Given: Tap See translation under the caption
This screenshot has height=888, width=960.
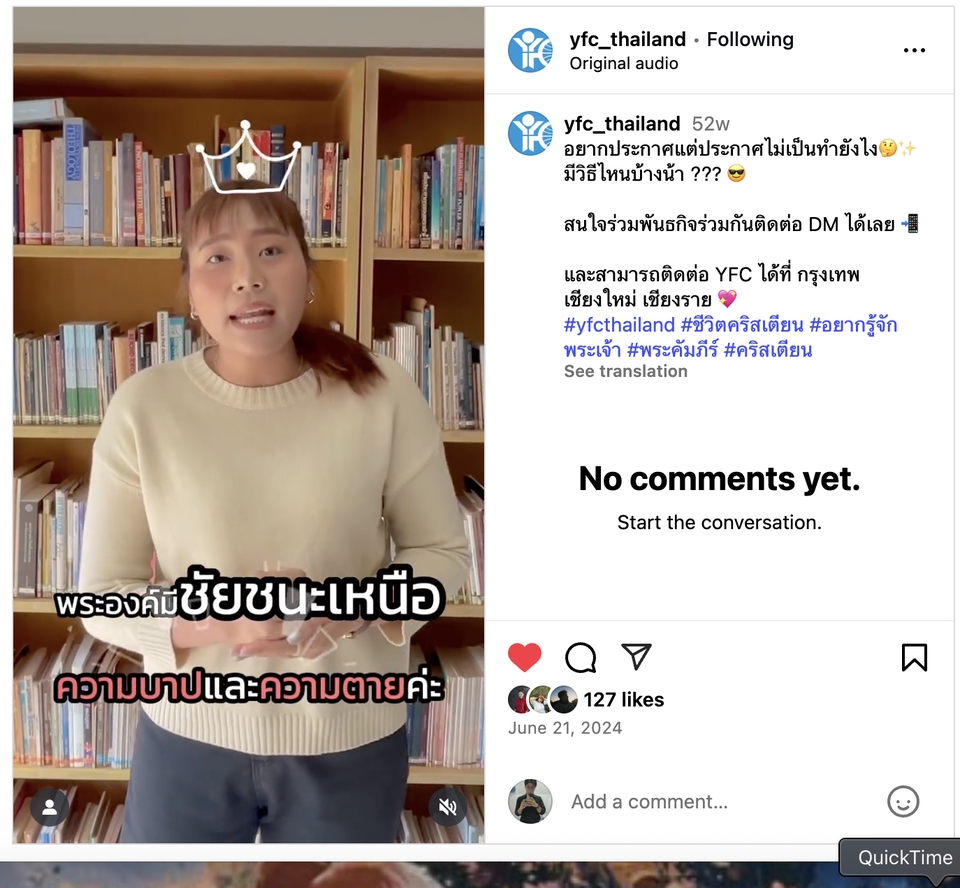Looking at the screenshot, I should [625, 371].
